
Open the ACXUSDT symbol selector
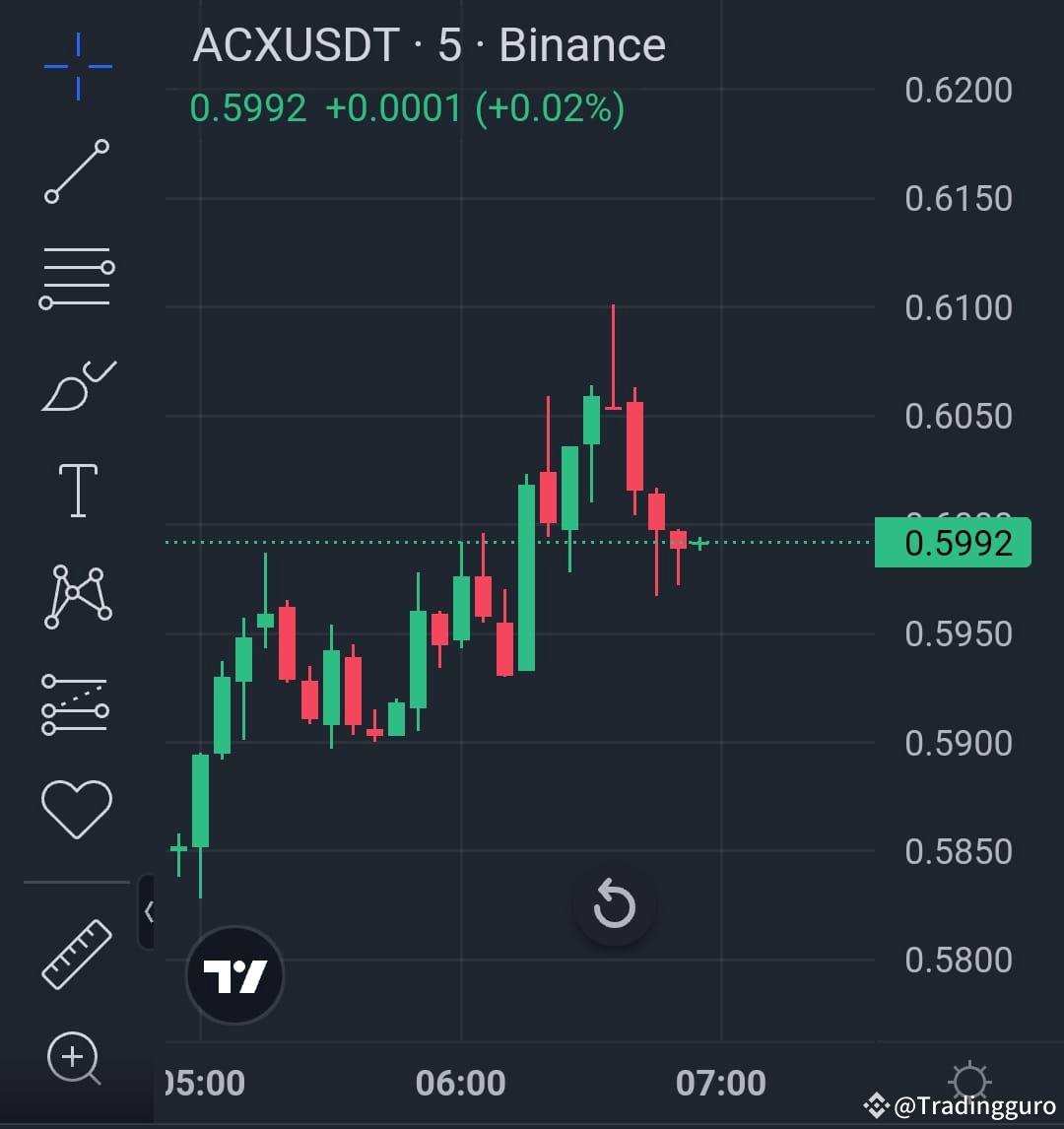pos(296,44)
